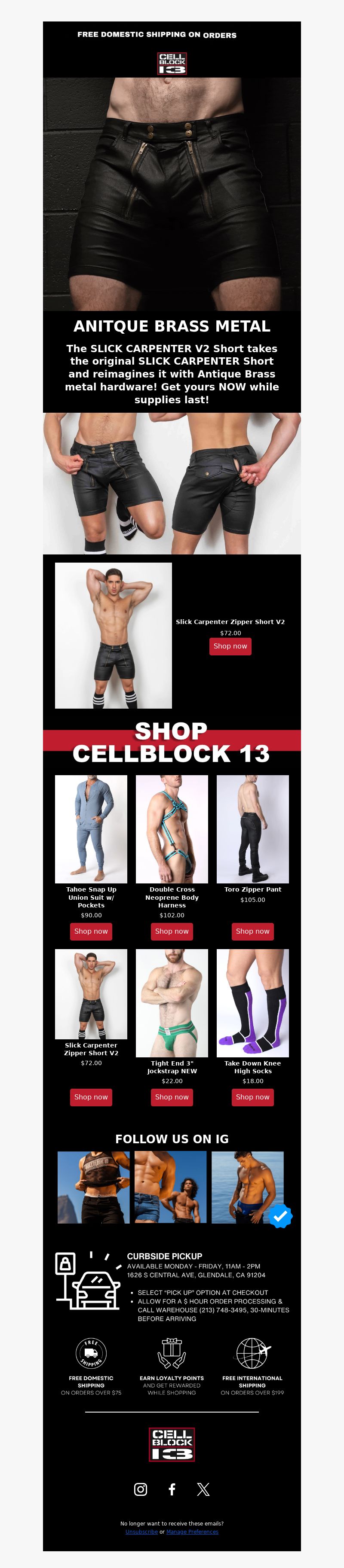Screen dimensions: 344x1568
Task: Visit the Facebook page via footer icon
Action: (172, 1489)
